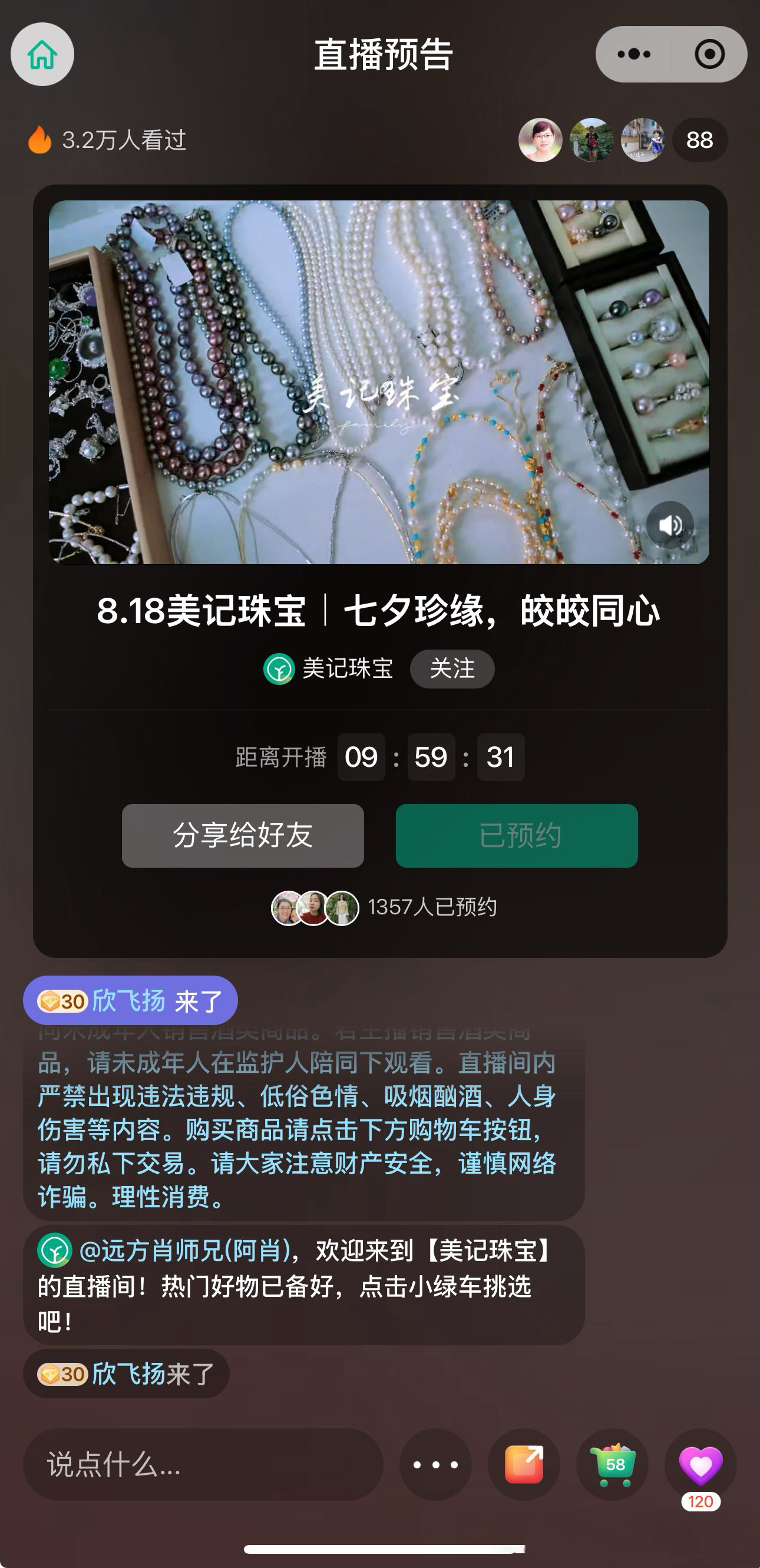Follow 美记珠宝 with the 关注 button
Image resolution: width=760 pixels, height=1568 pixels.
(x=451, y=668)
